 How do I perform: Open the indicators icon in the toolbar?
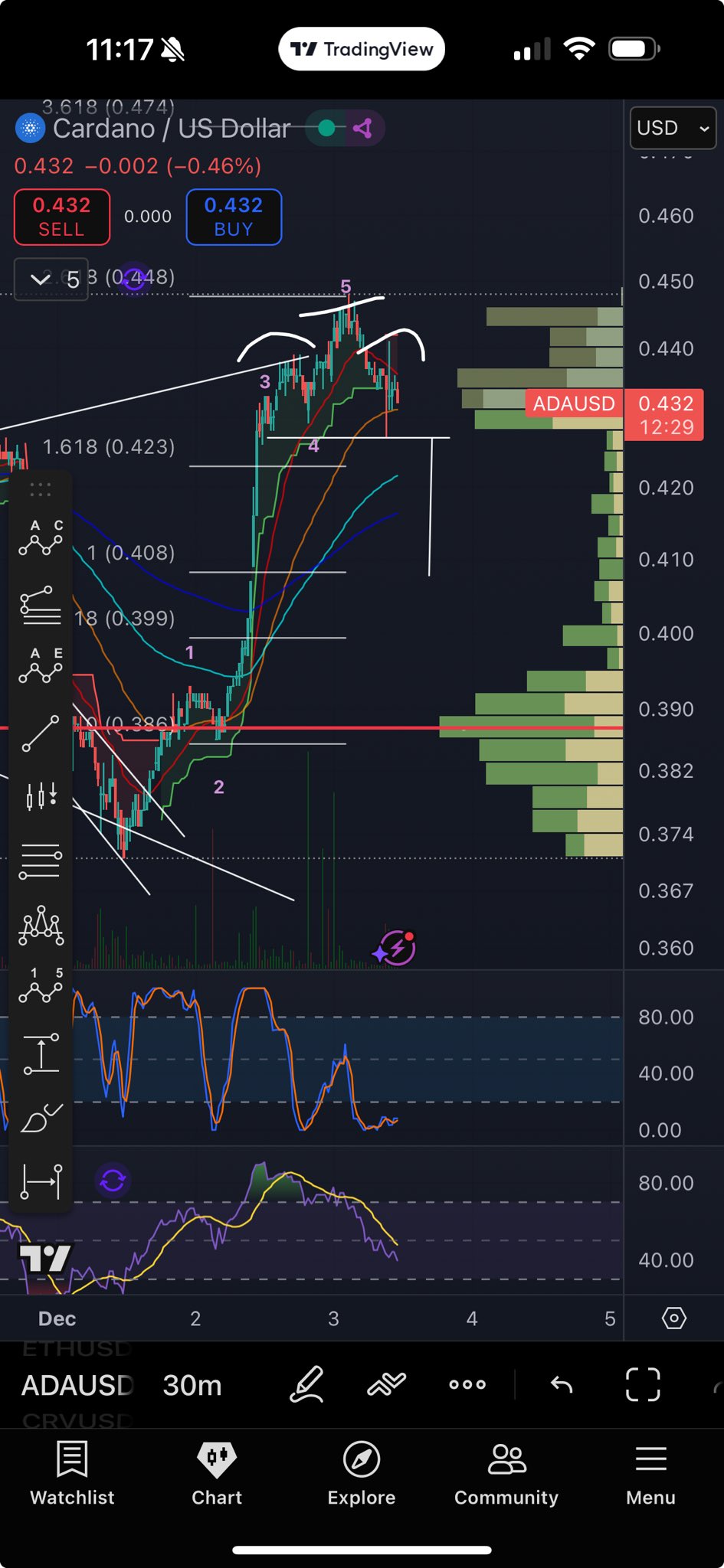point(387,1384)
